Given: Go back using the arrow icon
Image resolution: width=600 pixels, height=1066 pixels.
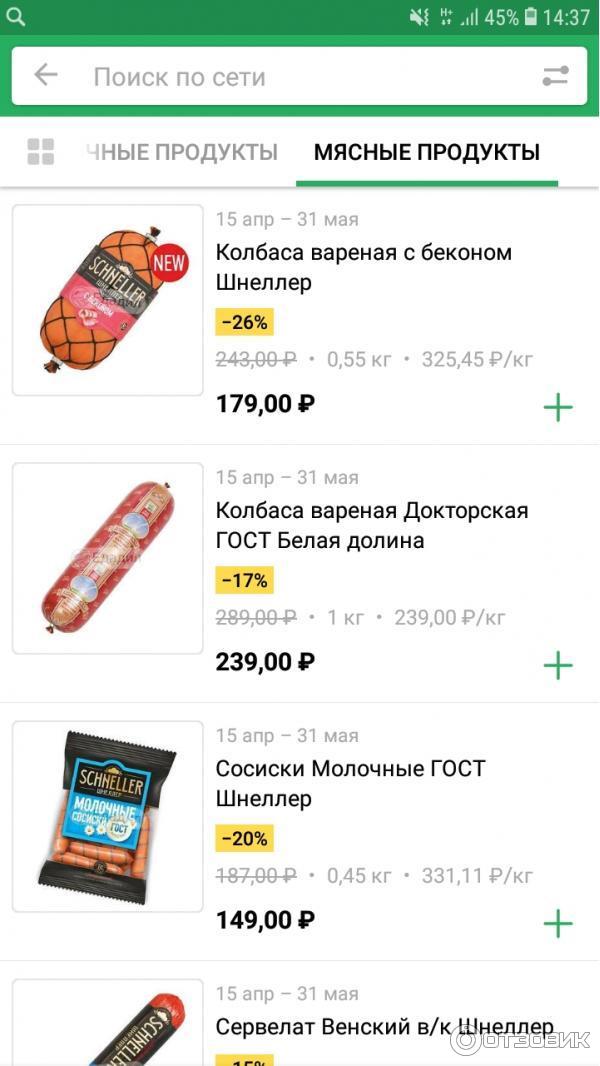Looking at the screenshot, I should pos(46,76).
